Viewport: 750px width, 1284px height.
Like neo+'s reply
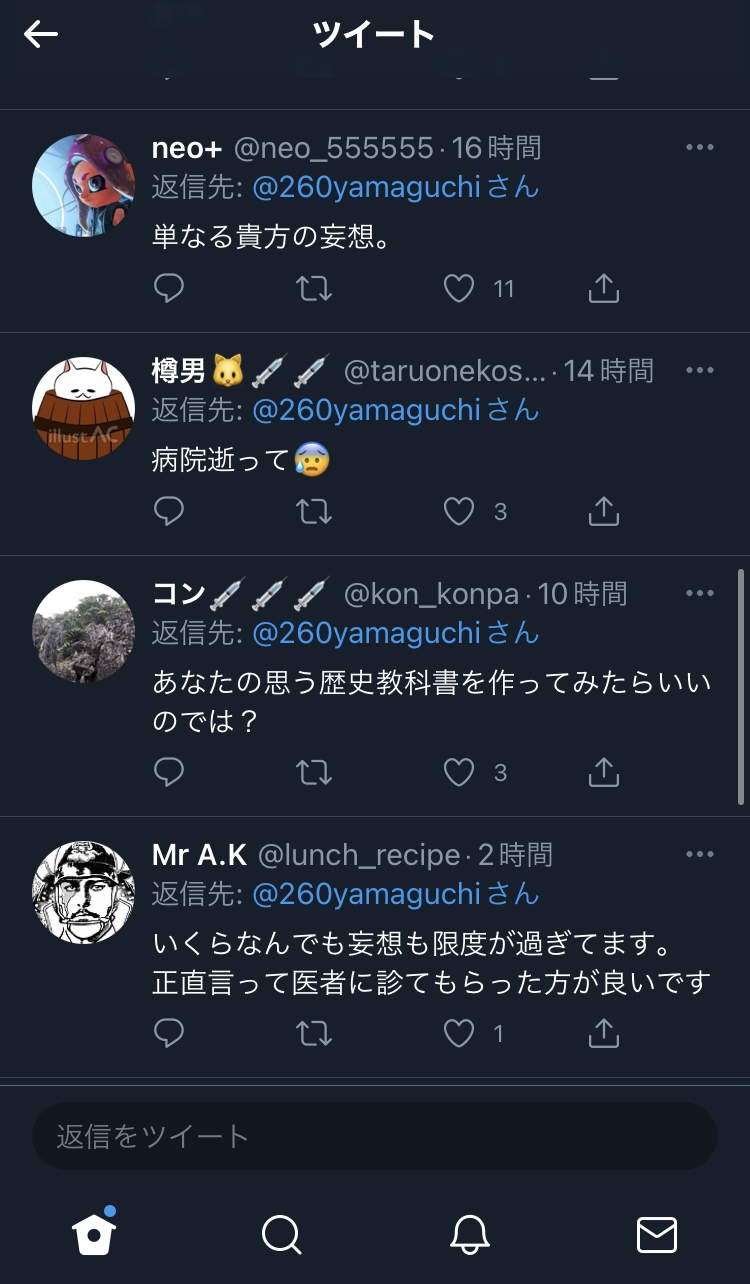(x=458, y=289)
